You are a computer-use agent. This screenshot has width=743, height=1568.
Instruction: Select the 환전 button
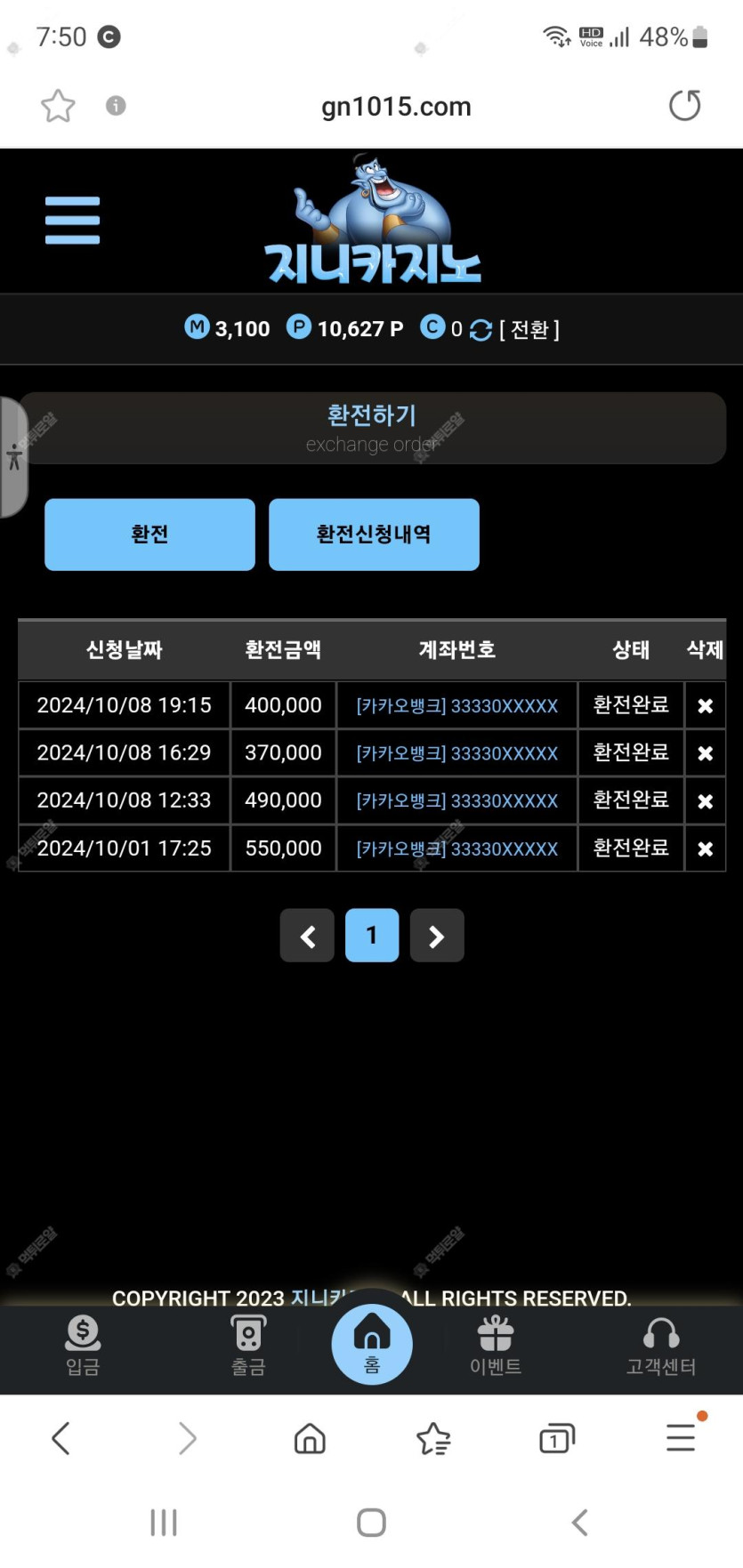[149, 535]
